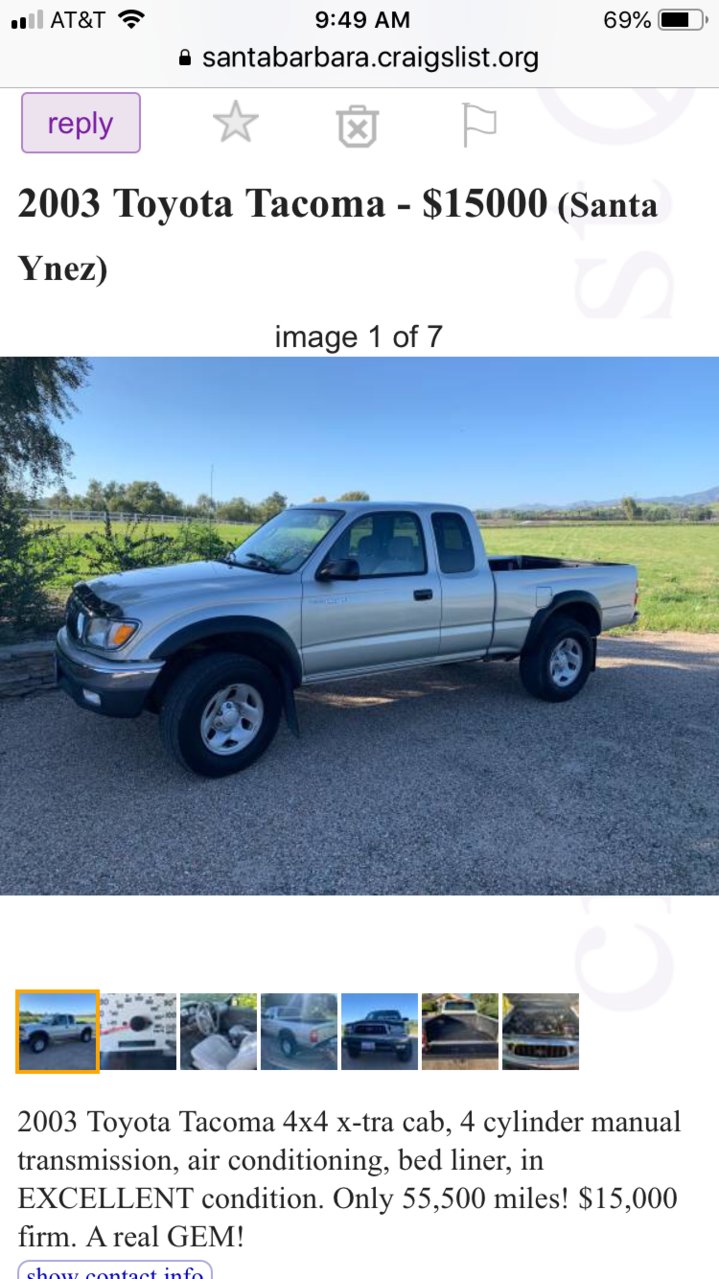Viewport: 719px width, 1279px height.
Task: Hide this posting with the trash icon
Action: point(357,125)
